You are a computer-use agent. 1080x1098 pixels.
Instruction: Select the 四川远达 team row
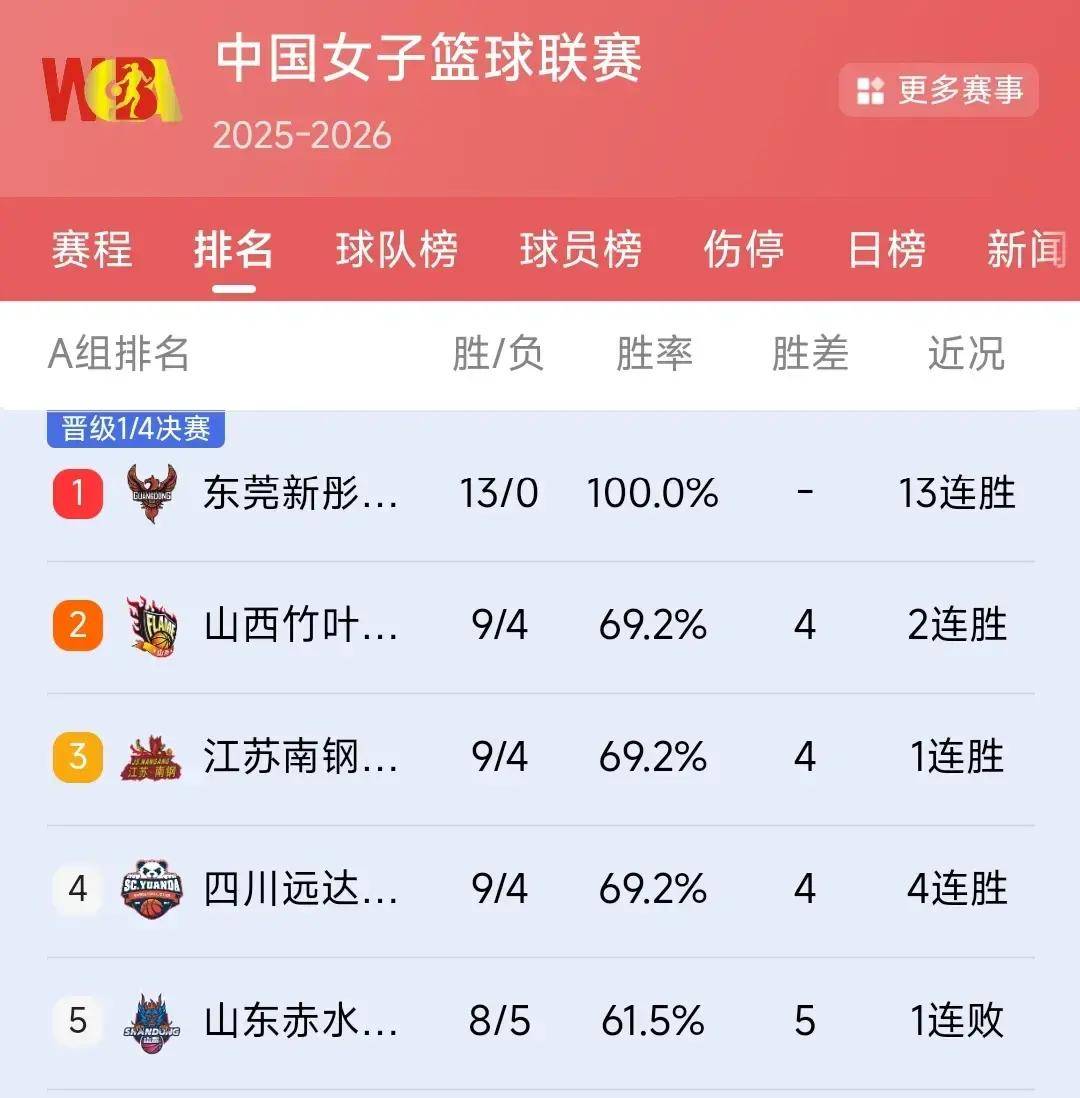coord(300,890)
